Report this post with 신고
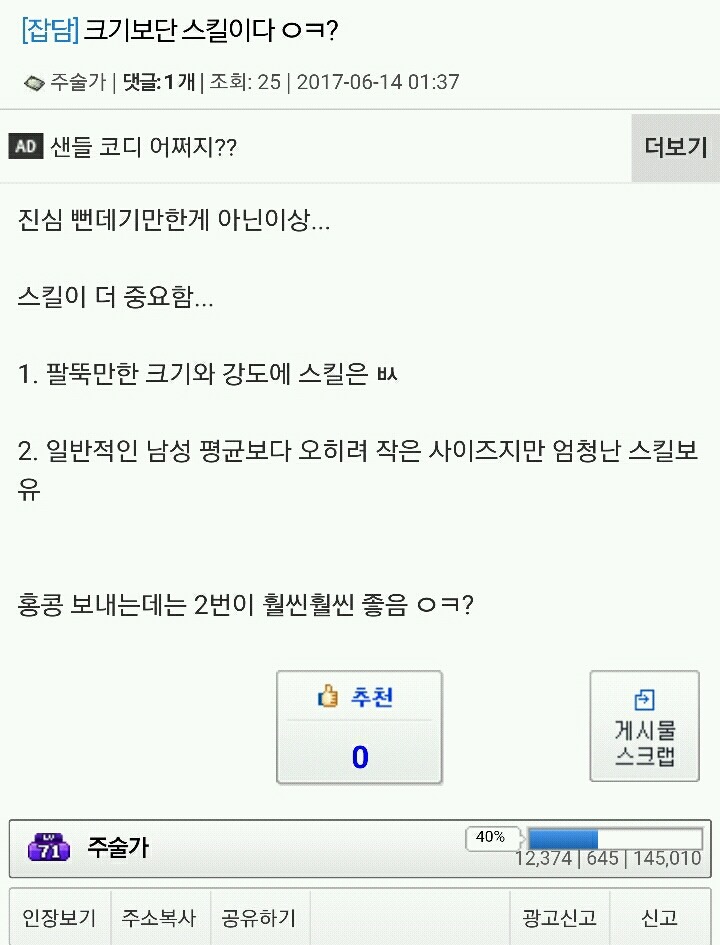The image size is (720, 945). click(x=659, y=917)
